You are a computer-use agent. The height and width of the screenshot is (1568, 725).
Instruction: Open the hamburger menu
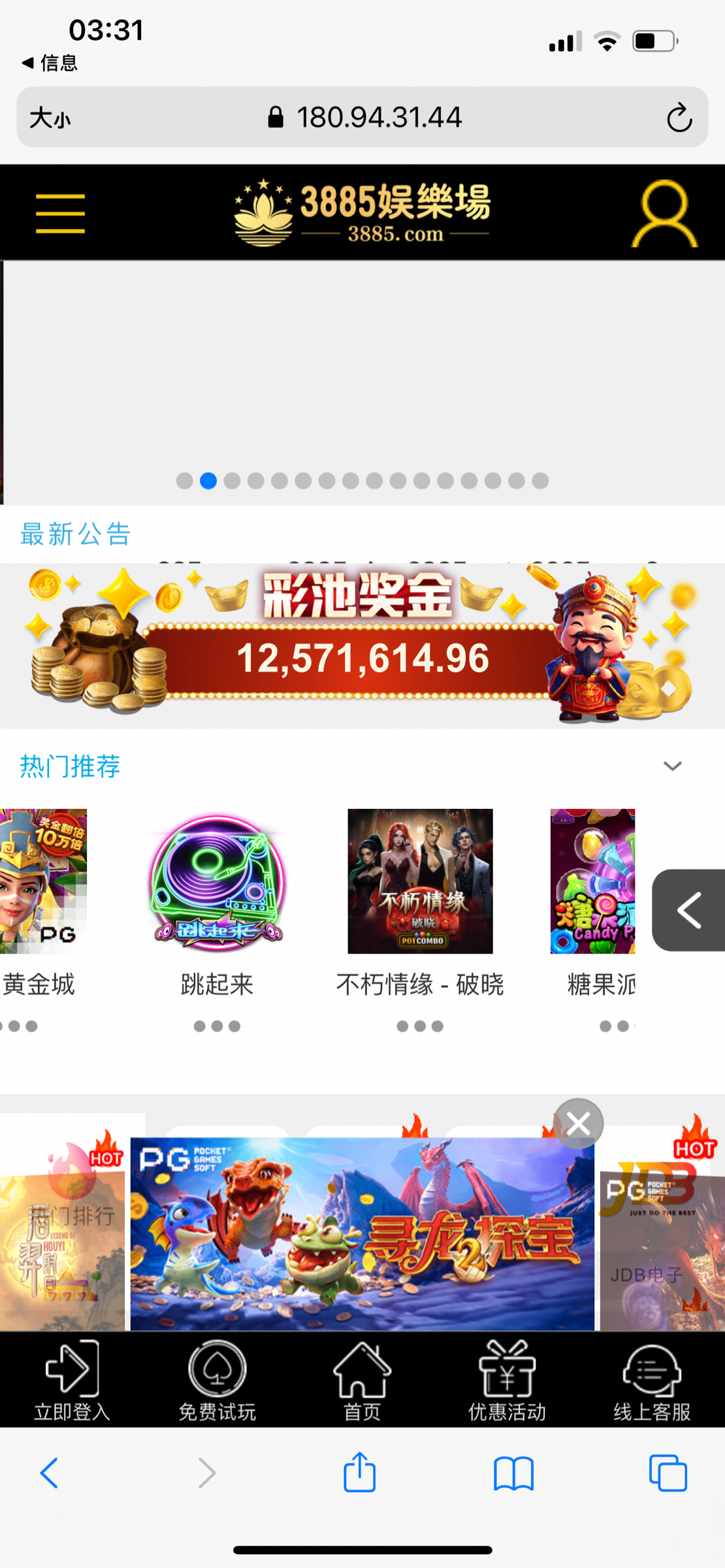pos(60,213)
